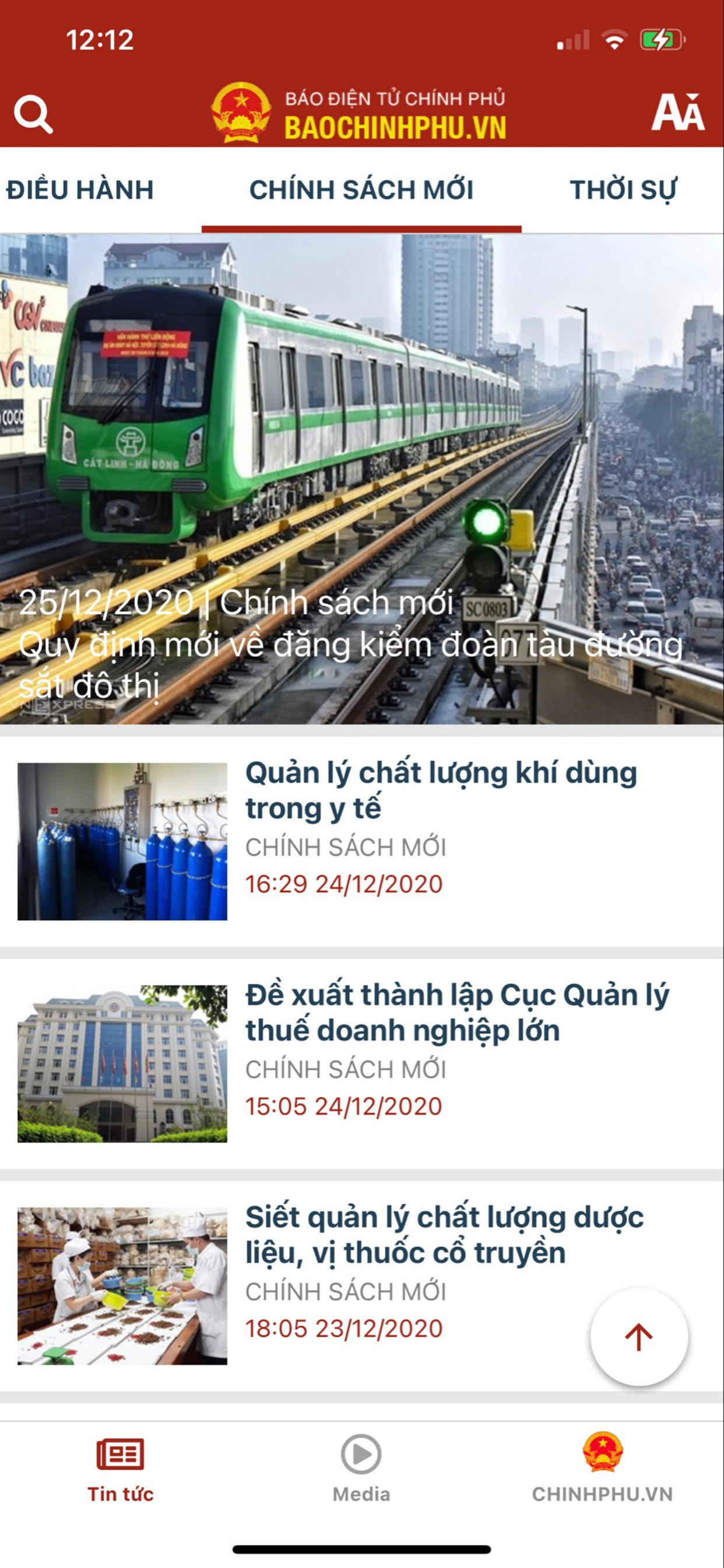Viewport: 724px width, 1568px height.
Task: Tap the featured metro train image
Action: click(361, 426)
